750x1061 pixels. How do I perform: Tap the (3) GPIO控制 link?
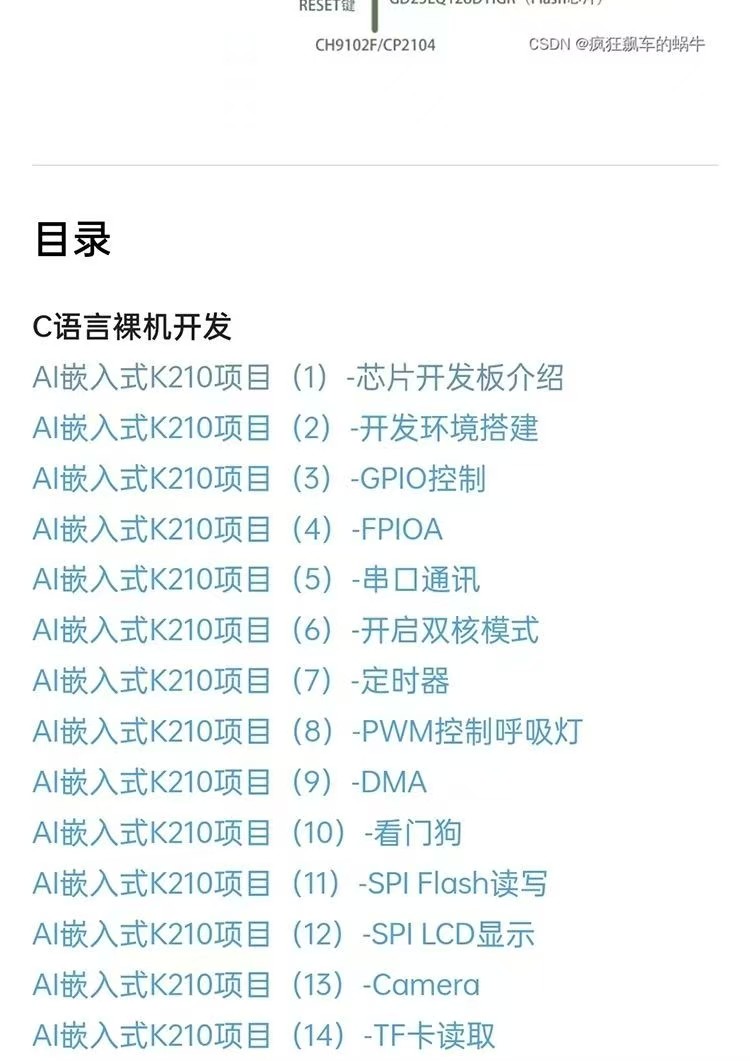[x=259, y=479]
